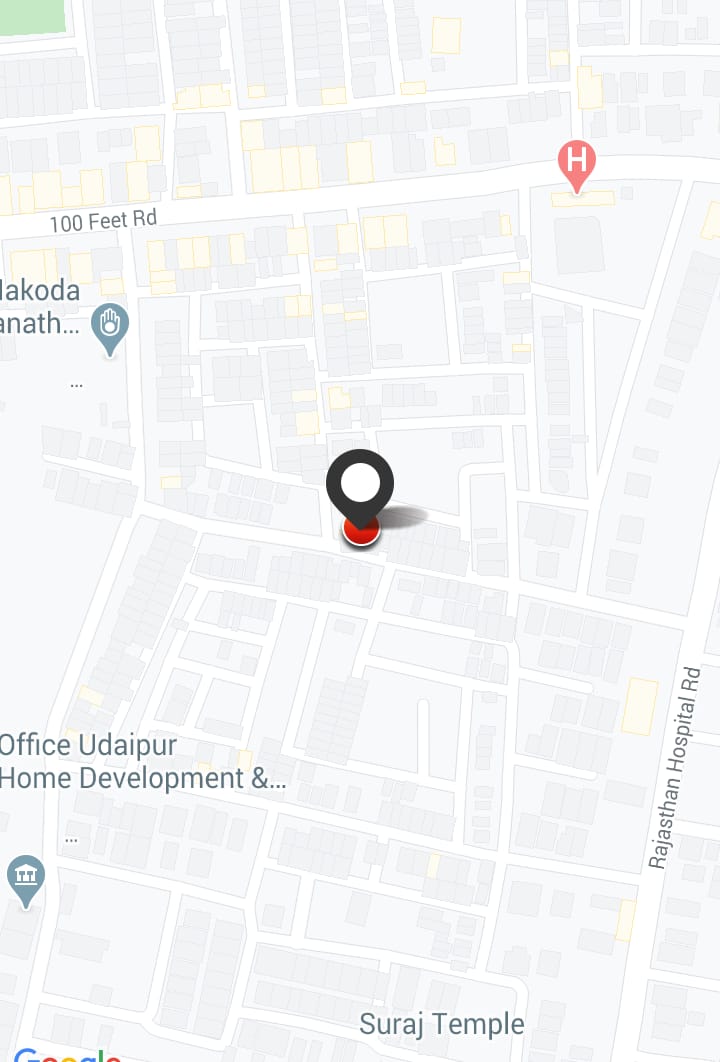Tap the hospital marker on the map

point(576,163)
